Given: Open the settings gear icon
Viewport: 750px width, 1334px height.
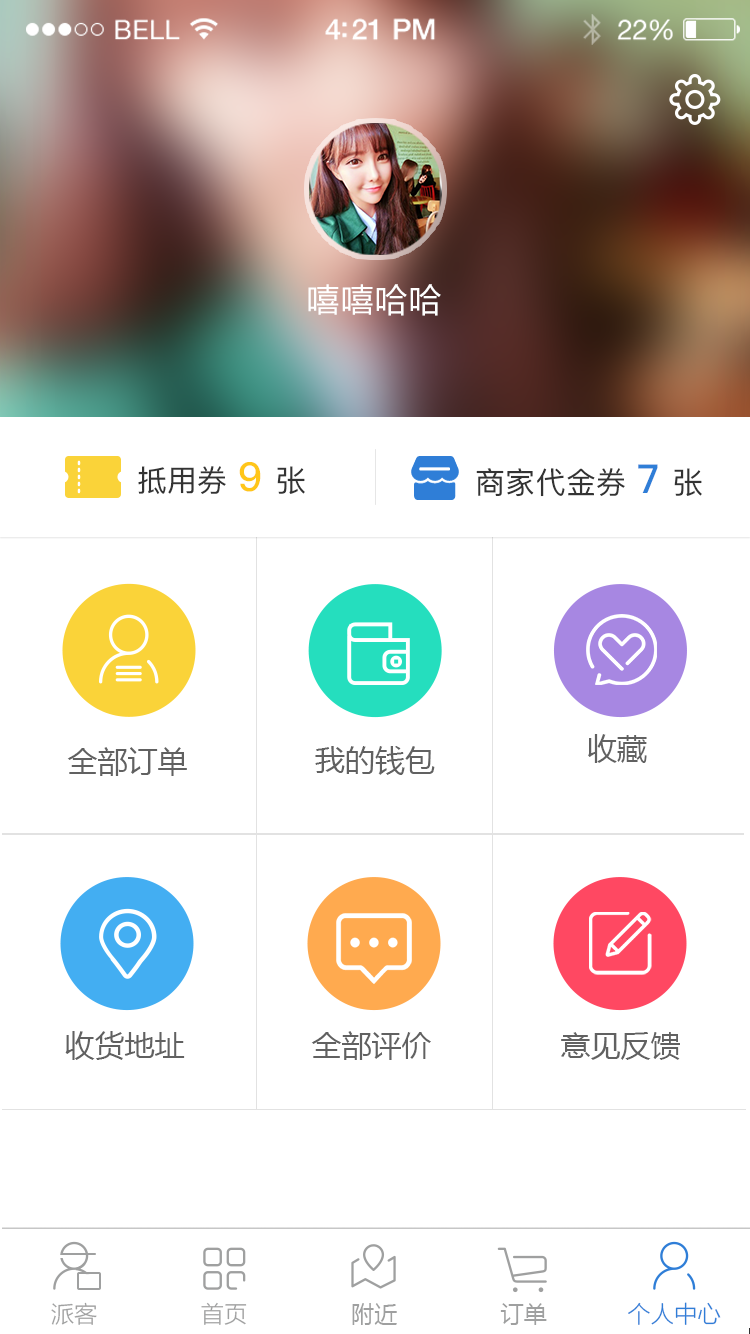Looking at the screenshot, I should pyautogui.click(x=694, y=100).
